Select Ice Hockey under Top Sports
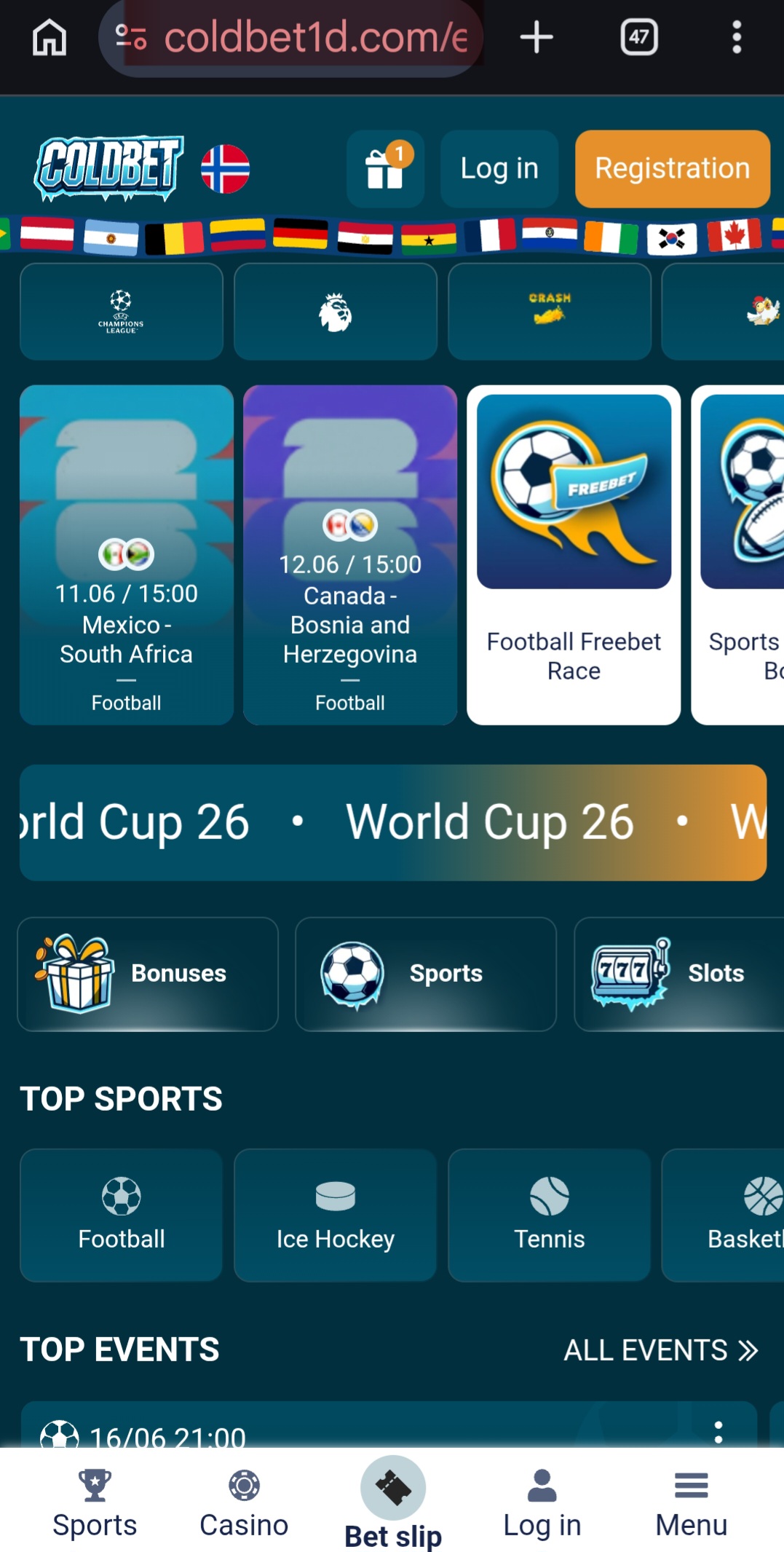Image resolution: width=784 pixels, height=1552 pixels. [336, 1215]
